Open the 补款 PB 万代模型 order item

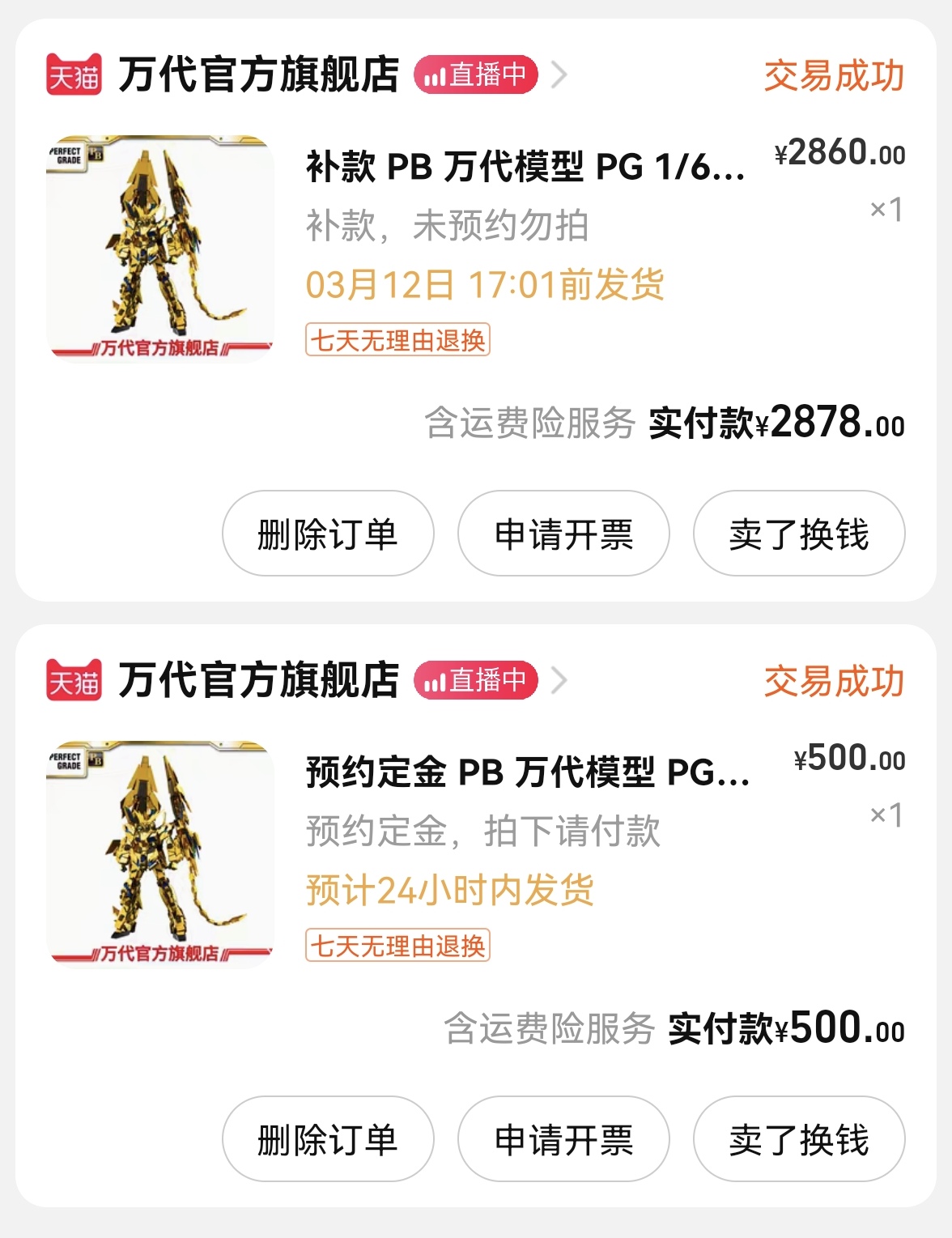(x=525, y=167)
